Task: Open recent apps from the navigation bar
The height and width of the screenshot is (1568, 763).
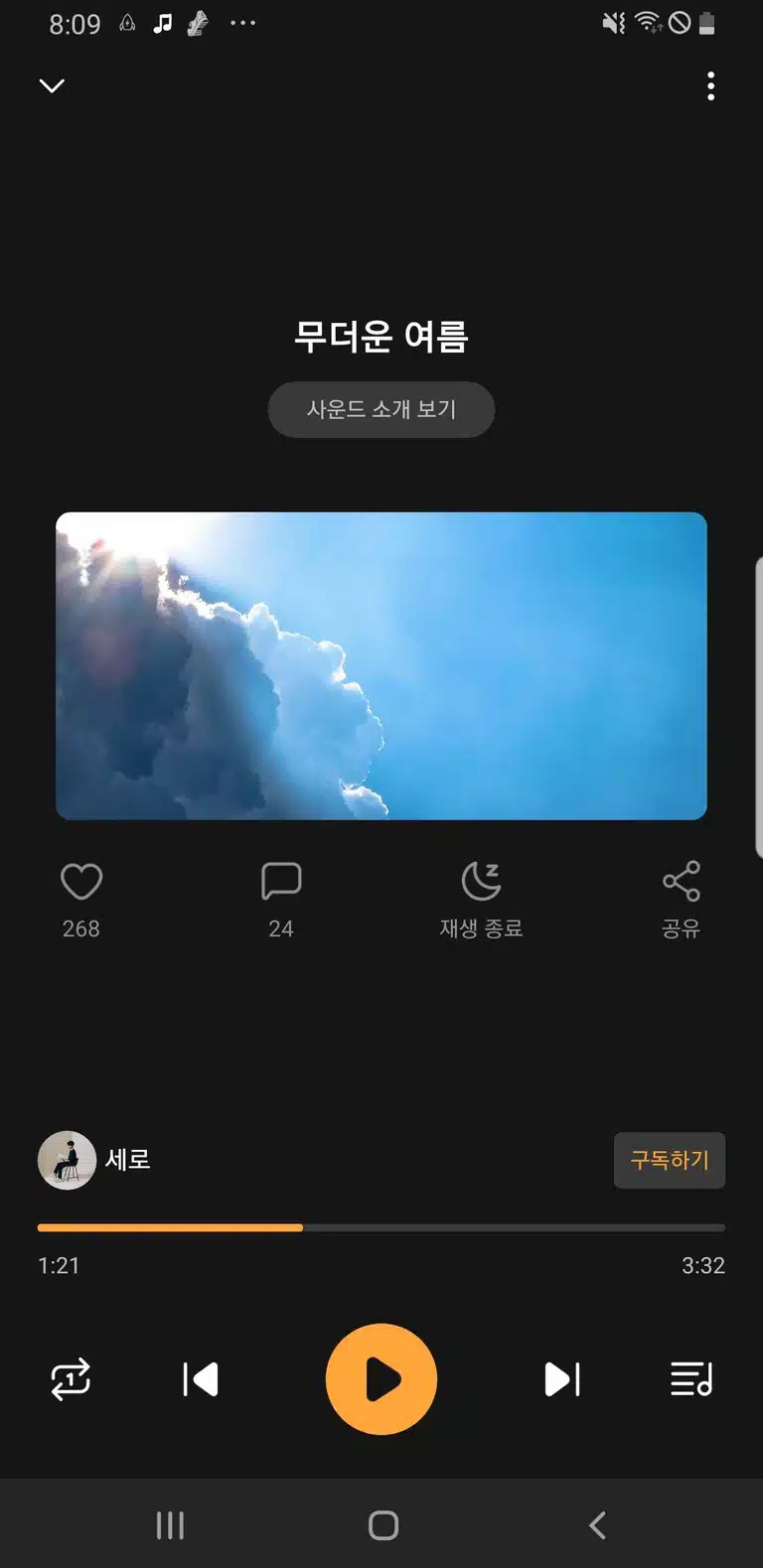Action: click(x=170, y=1525)
